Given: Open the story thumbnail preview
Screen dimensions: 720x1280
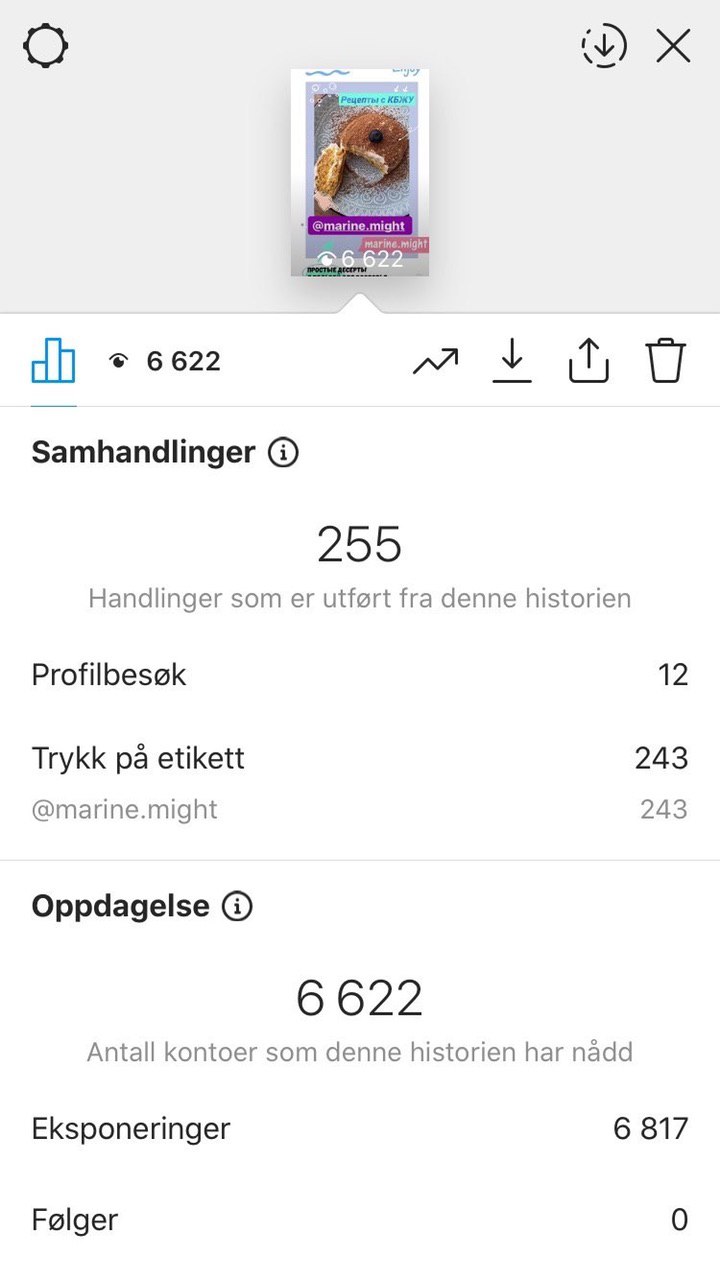Looking at the screenshot, I should [360, 172].
